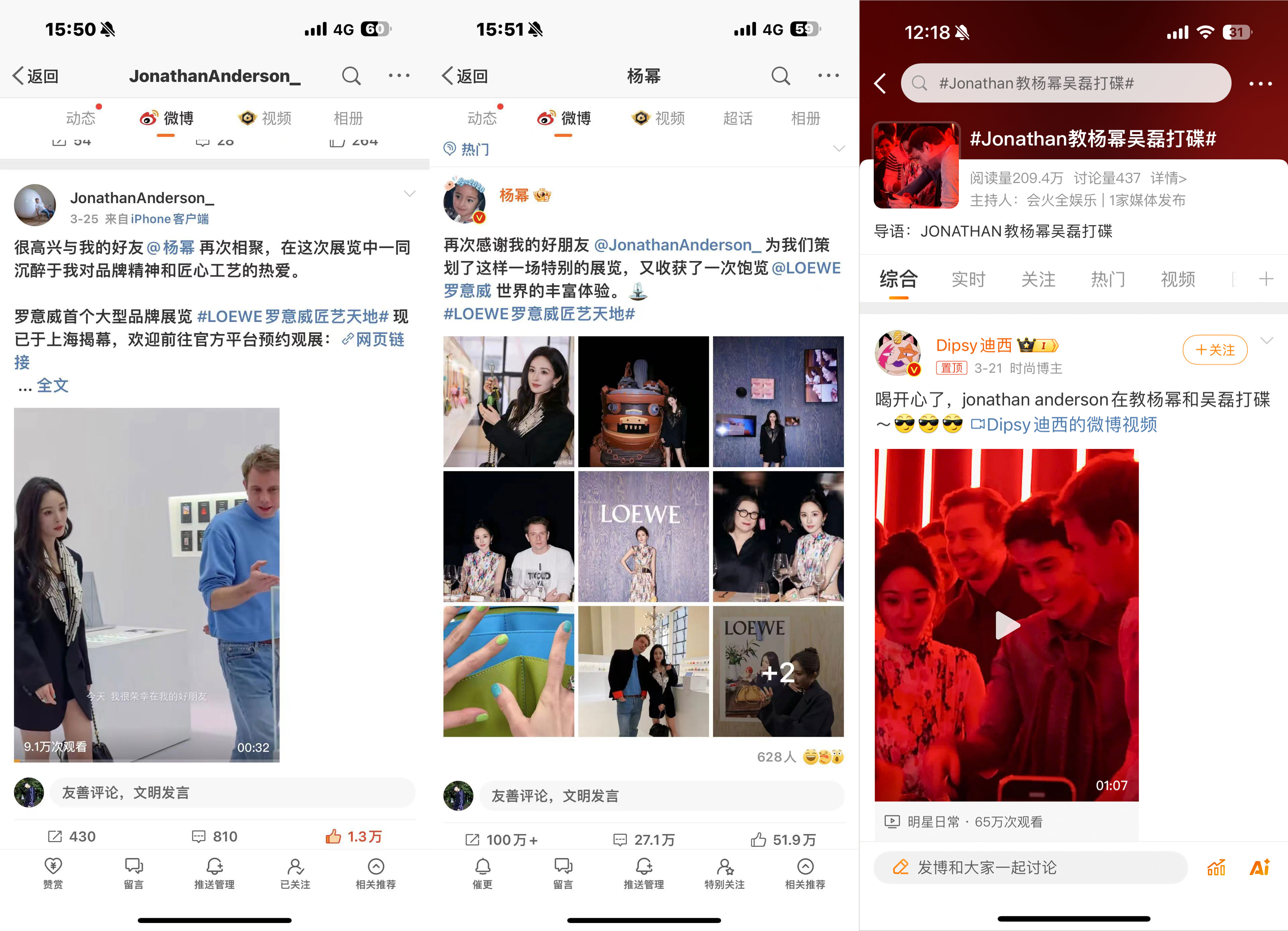Open comments on 杨幂's post showing 27.1万

643,840
